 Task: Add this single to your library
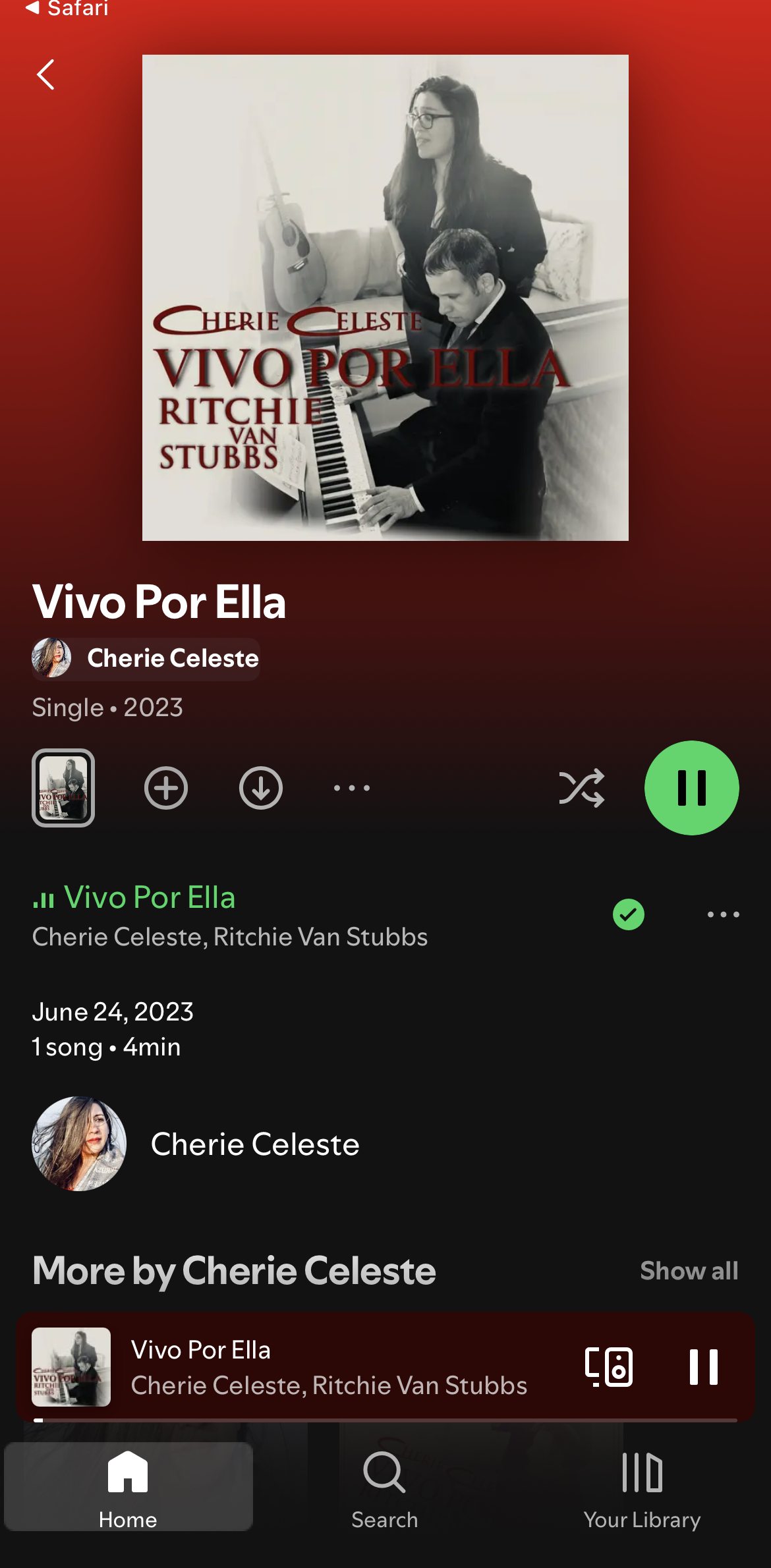pos(166,788)
